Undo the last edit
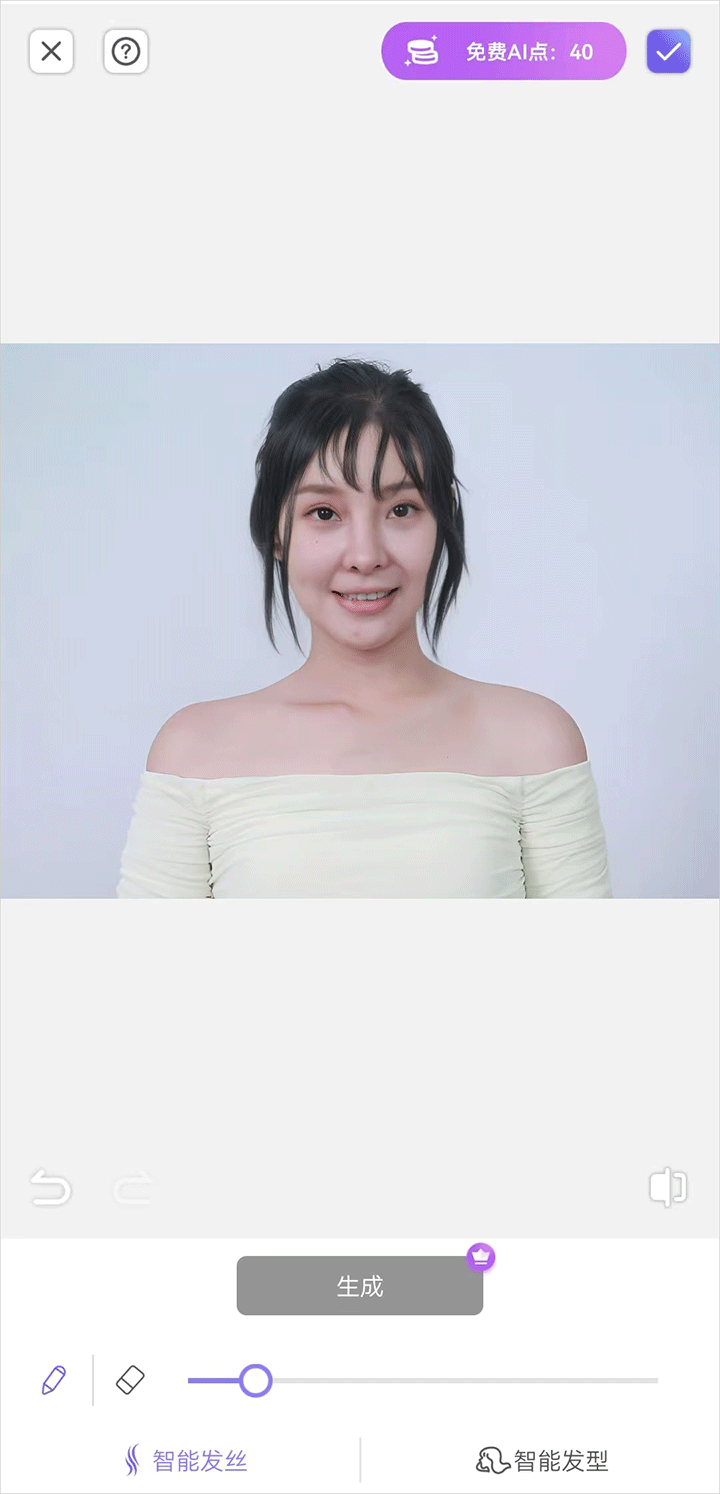This screenshot has width=720, height=1494. (x=51, y=1188)
